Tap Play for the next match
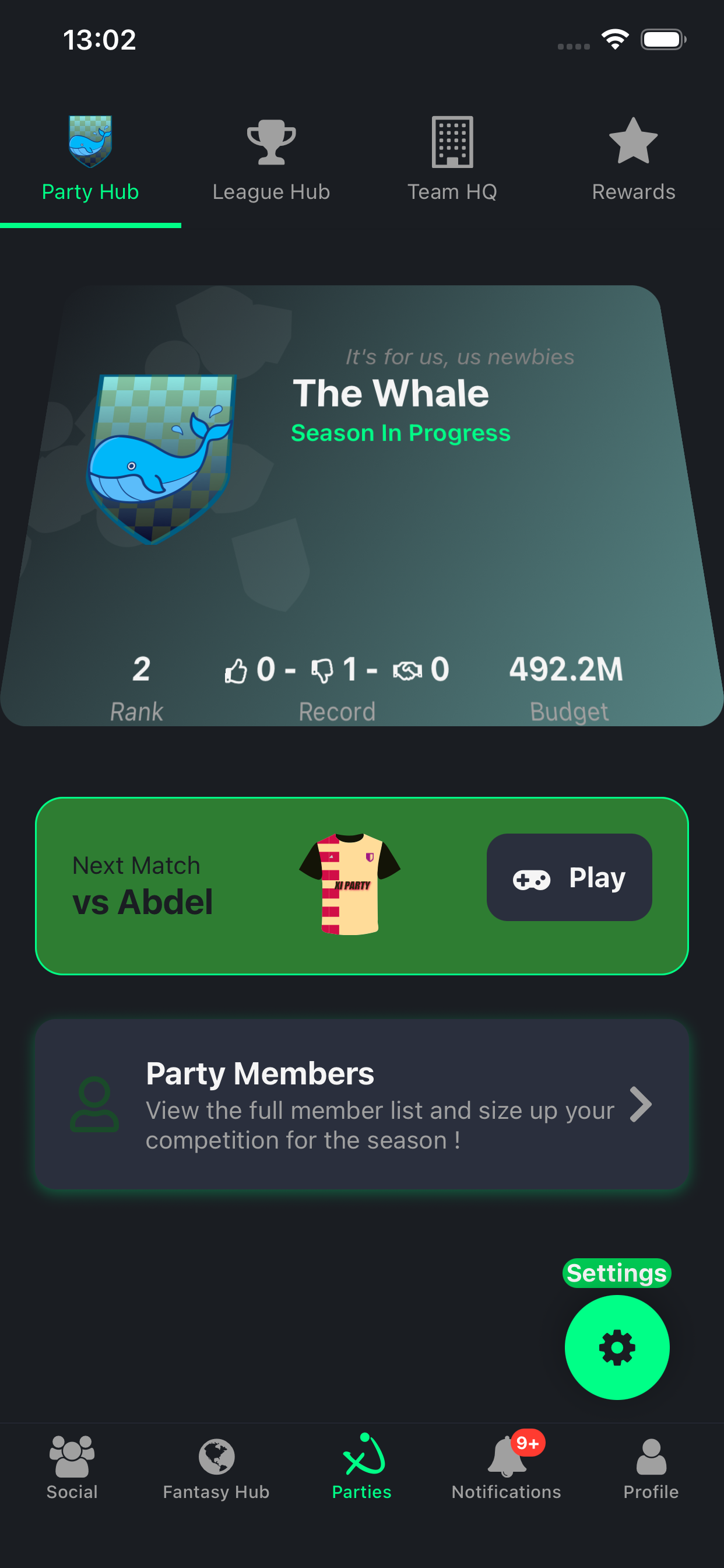 click(569, 877)
